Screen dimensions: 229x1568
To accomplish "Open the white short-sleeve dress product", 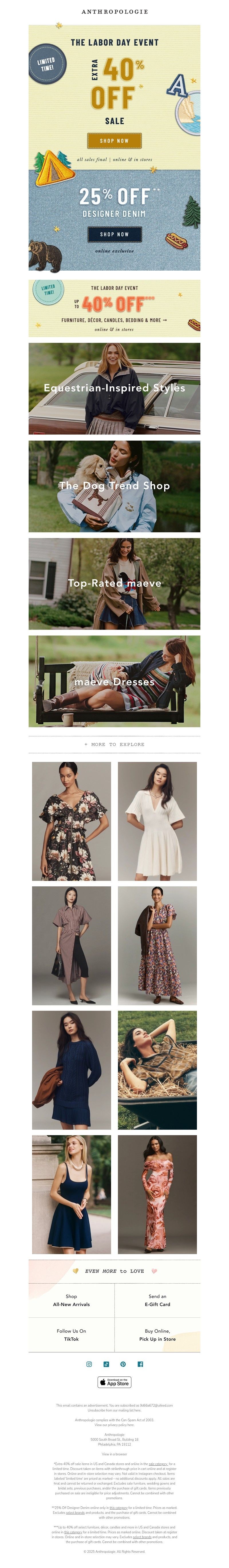I will 157,821.
